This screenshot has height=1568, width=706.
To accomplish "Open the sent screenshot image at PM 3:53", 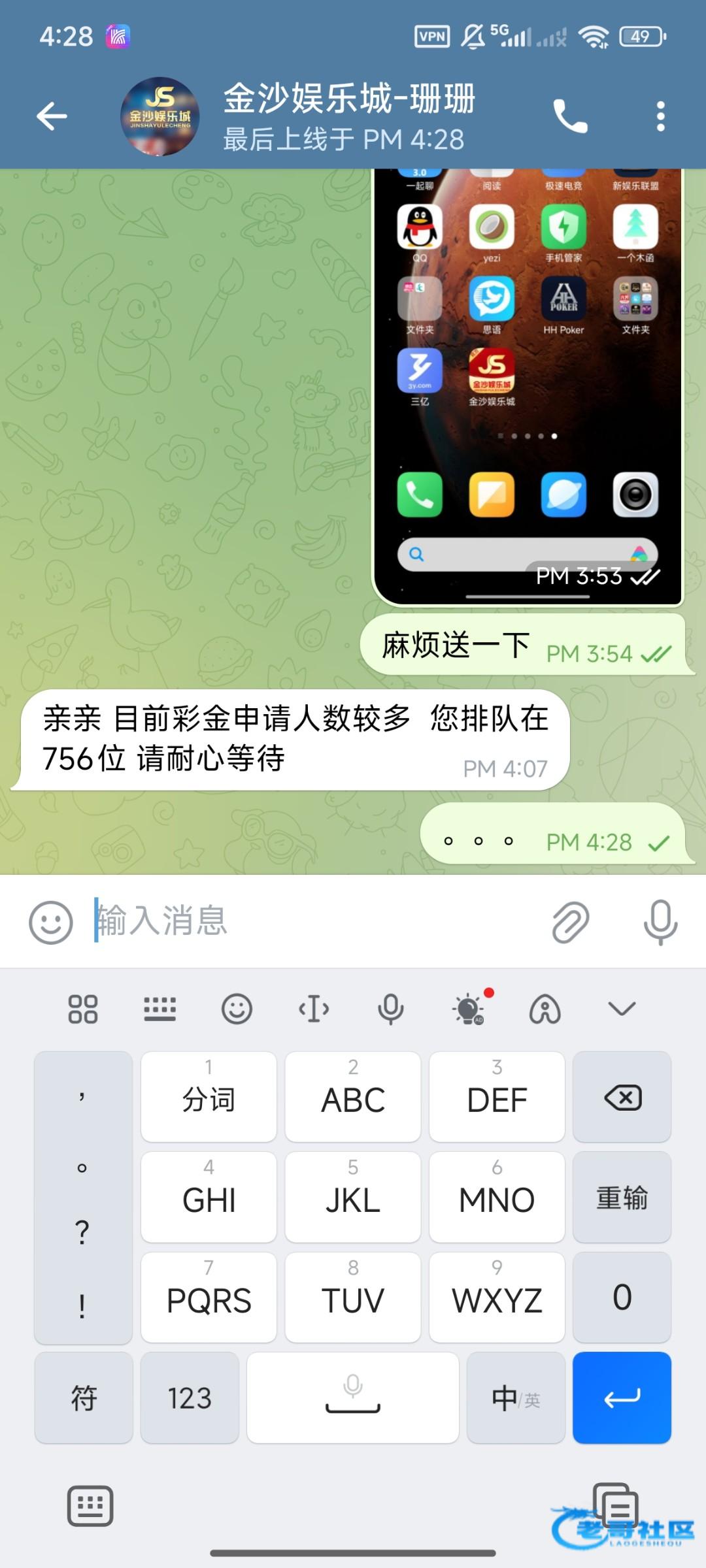I will (527, 385).
